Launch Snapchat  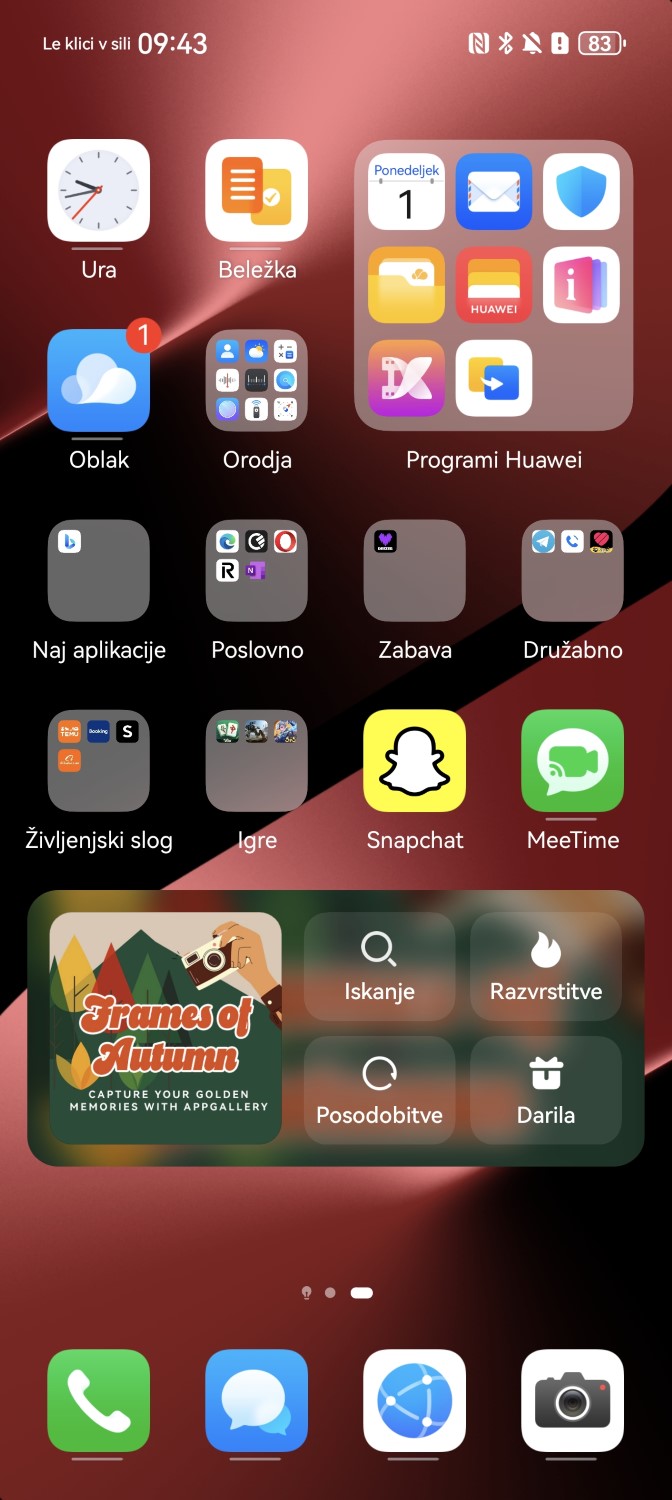tap(414, 760)
